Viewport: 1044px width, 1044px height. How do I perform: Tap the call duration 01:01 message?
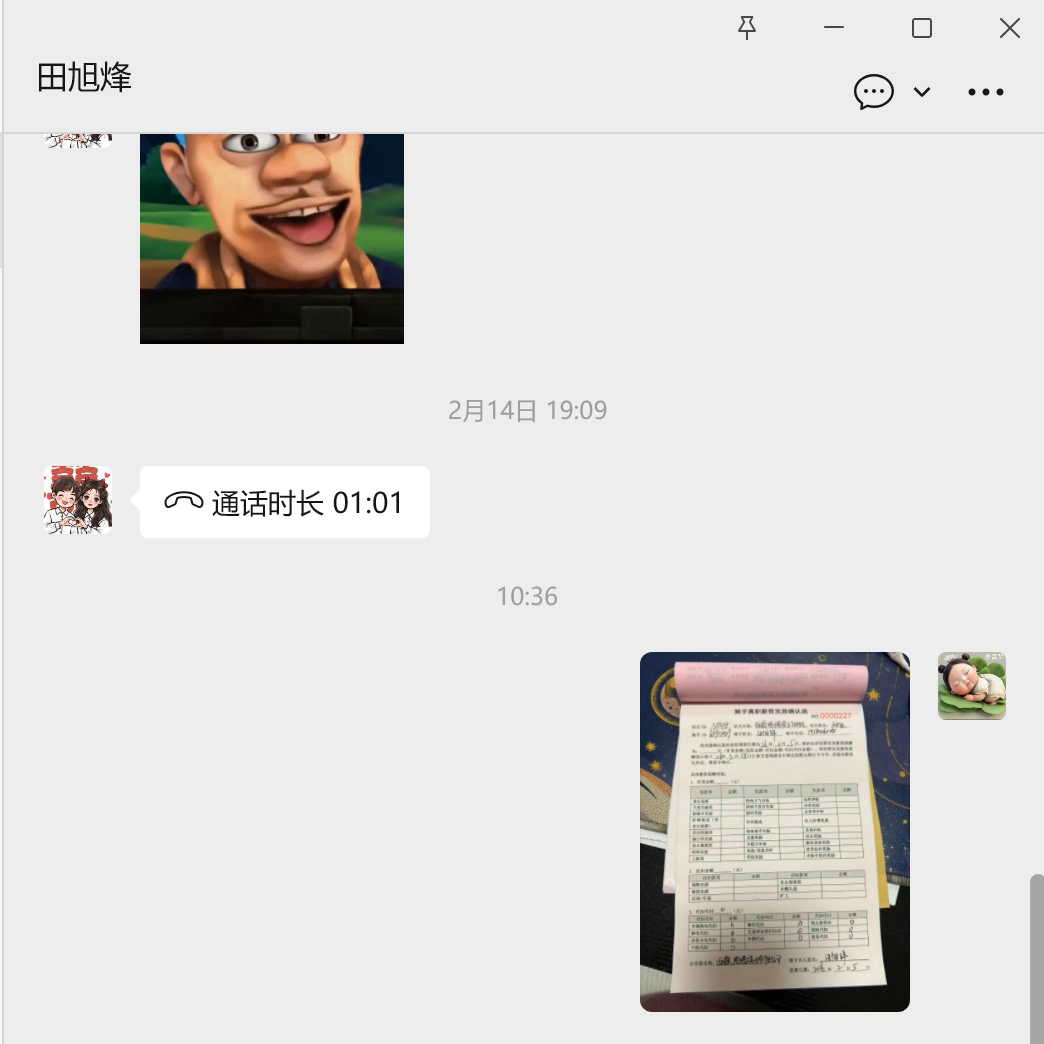point(285,502)
